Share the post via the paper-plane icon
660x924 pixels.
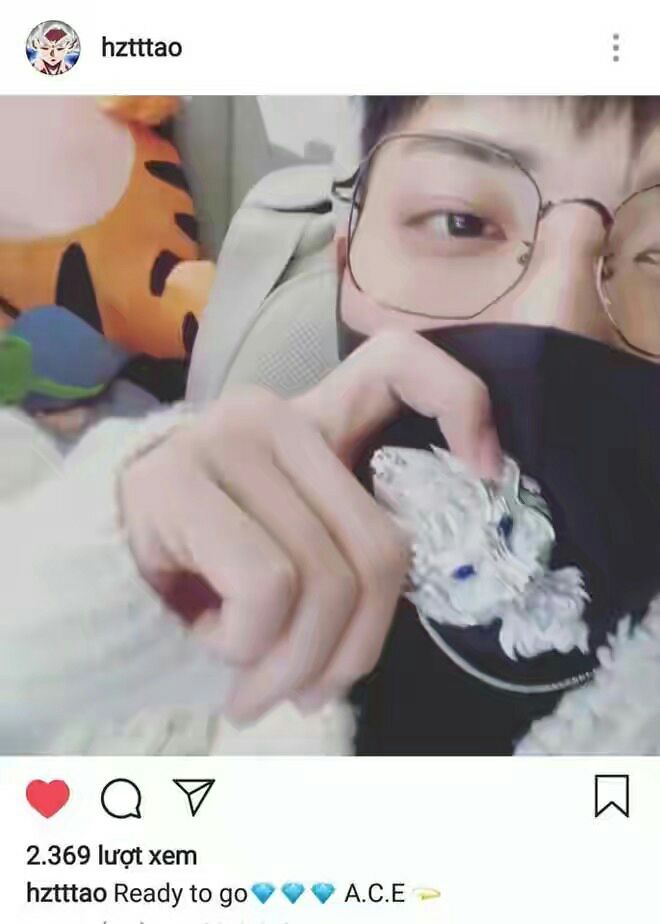pos(194,797)
